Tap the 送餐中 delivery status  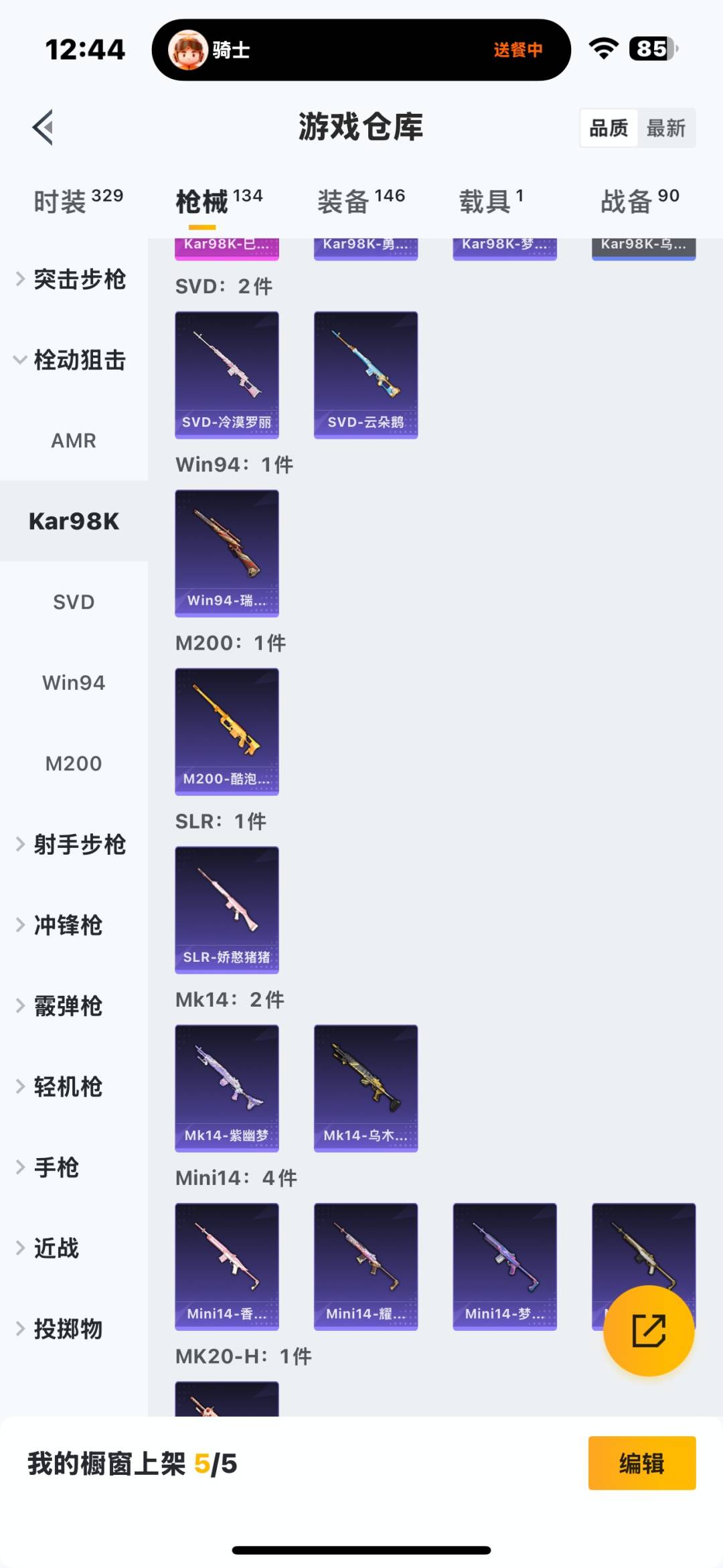point(517,50)
